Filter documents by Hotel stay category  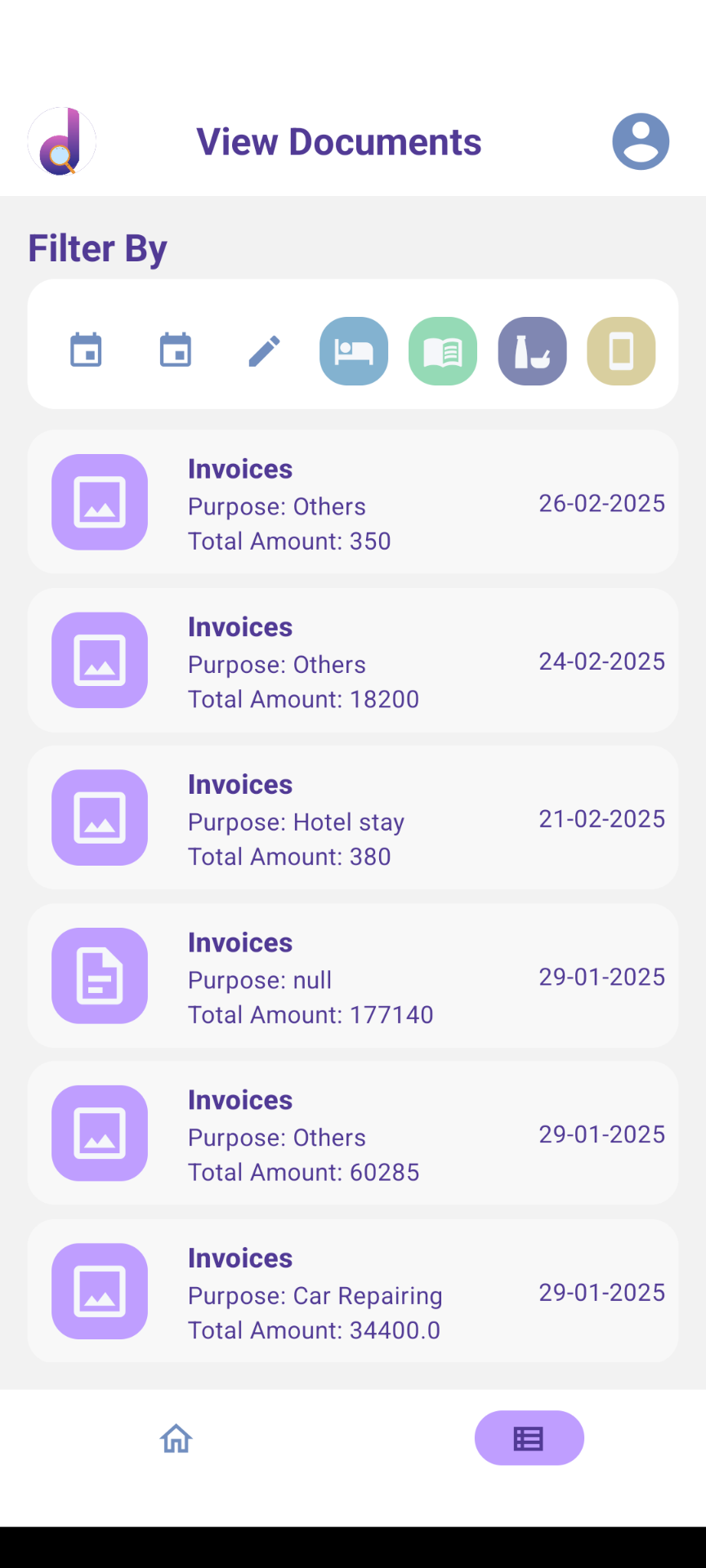353,350
